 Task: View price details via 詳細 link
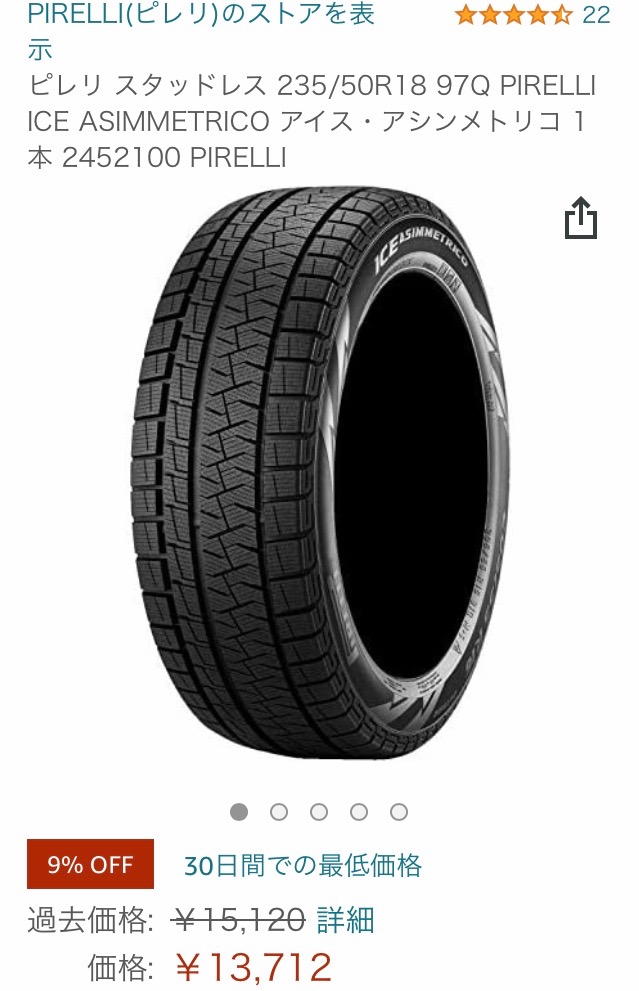(x=345, y=919)
